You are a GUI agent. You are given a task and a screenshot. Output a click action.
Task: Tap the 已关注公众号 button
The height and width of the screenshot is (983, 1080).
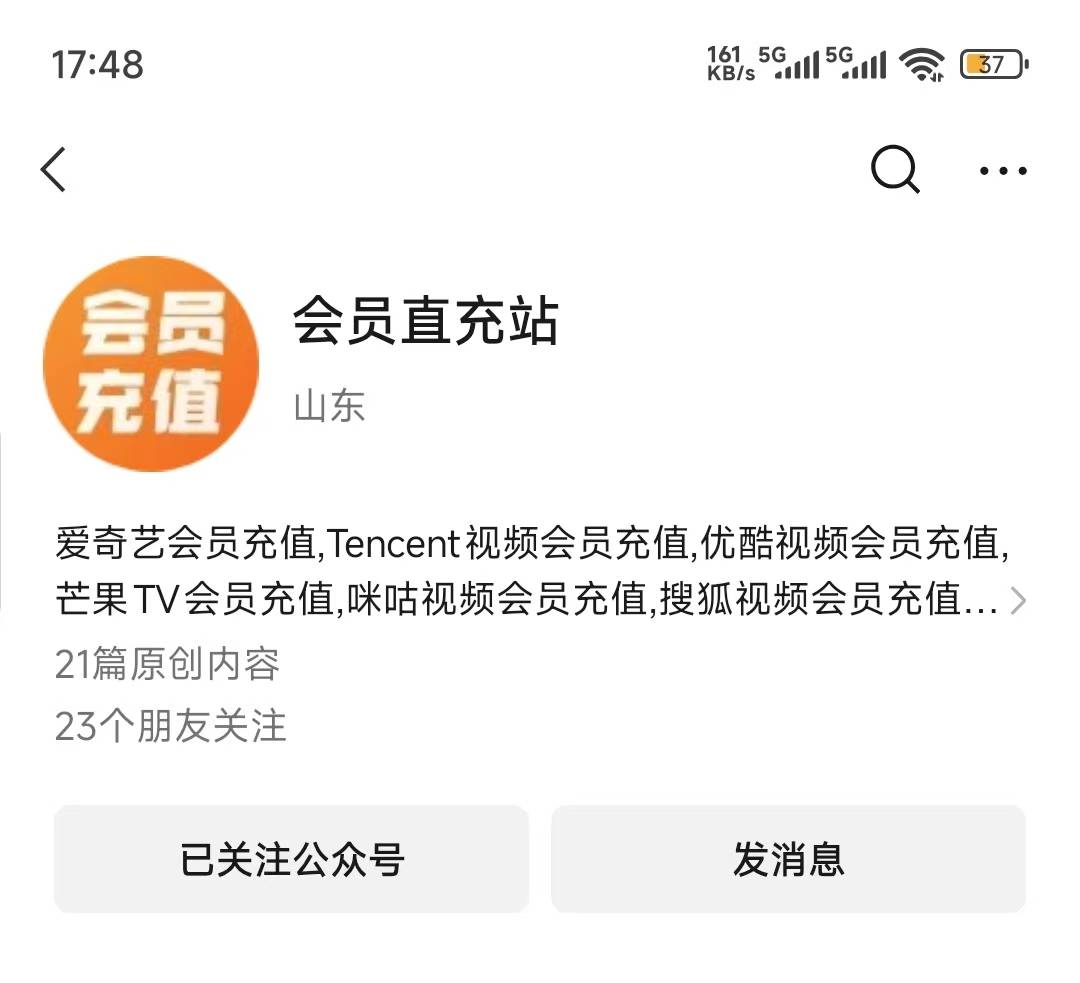[x=291, y=859]
